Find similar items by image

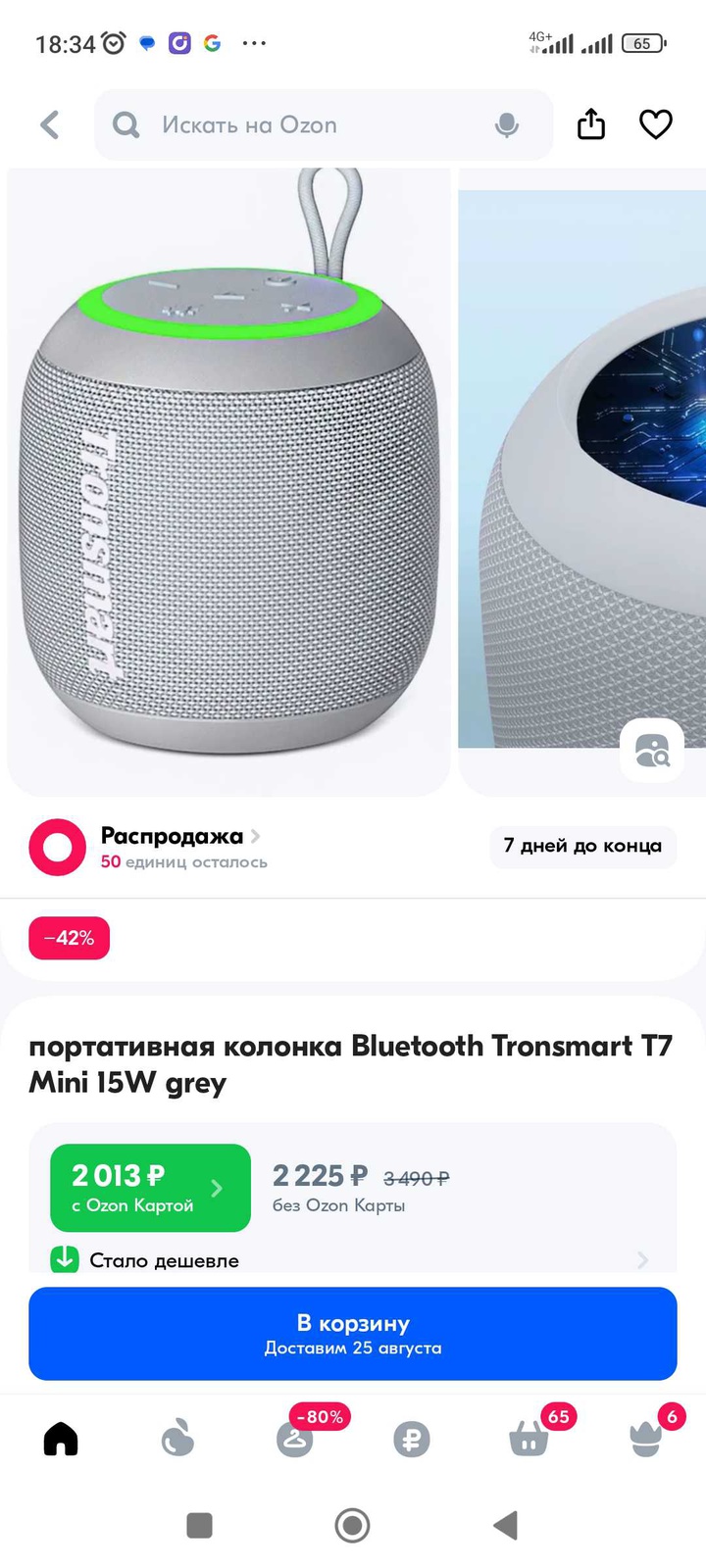point(652,751)
